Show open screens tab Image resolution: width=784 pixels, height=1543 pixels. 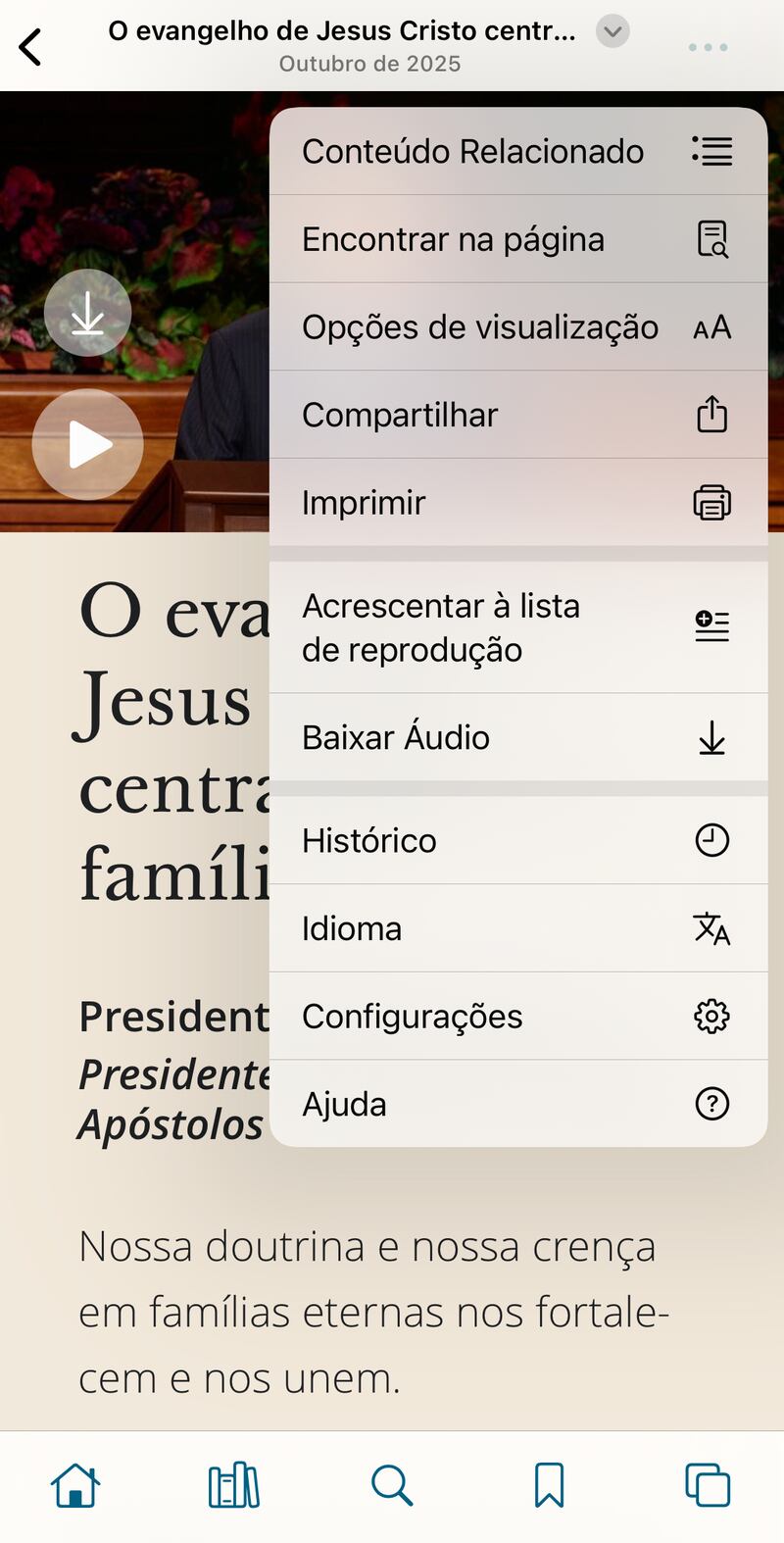[708, 1485]
